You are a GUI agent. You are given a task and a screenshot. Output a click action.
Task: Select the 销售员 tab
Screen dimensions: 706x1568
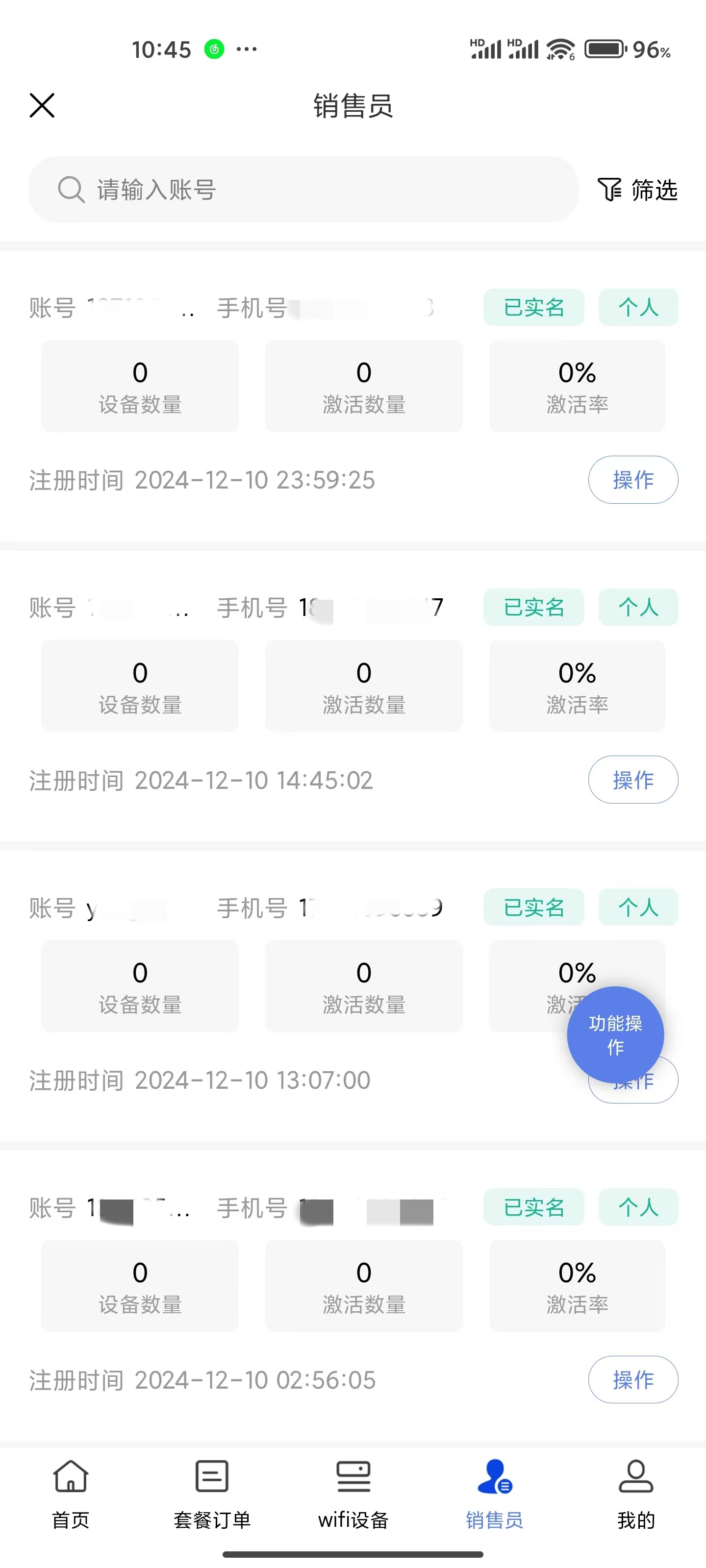[495, 1494]
